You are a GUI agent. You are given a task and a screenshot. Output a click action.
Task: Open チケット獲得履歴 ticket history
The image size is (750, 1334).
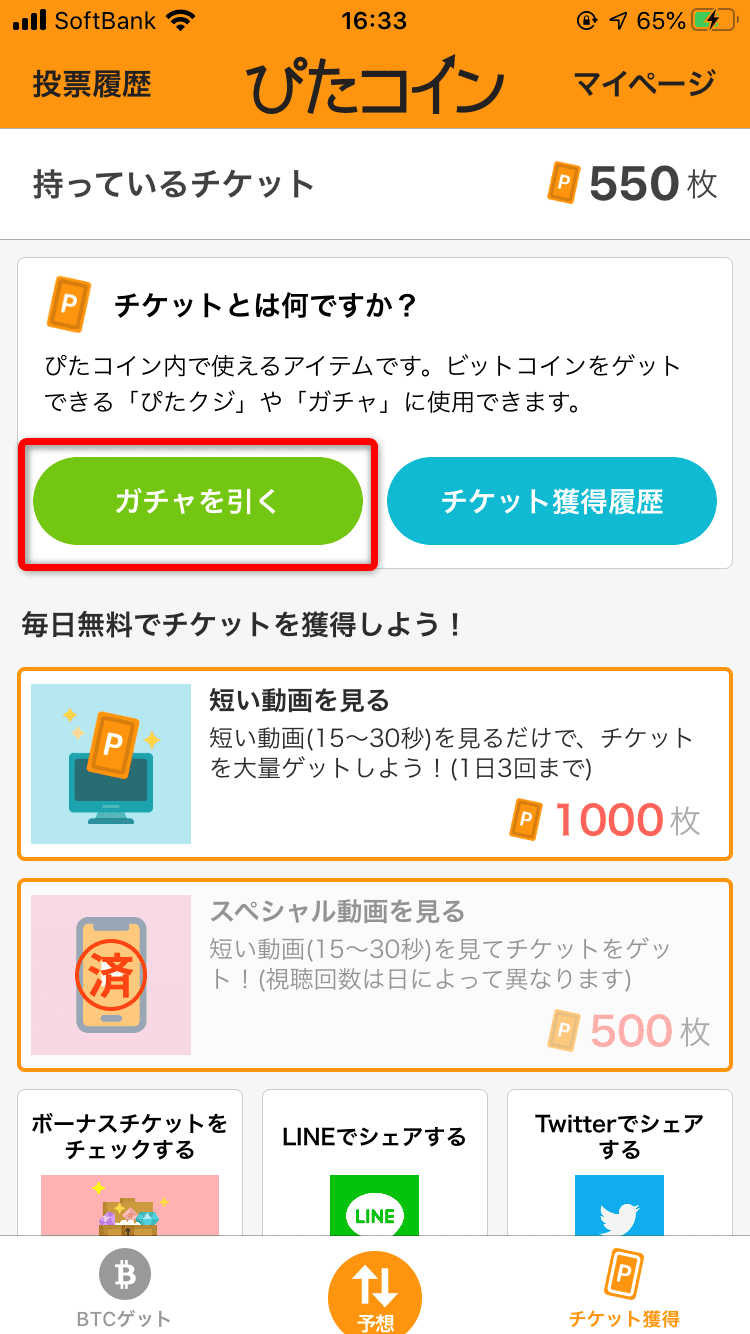tap(552, 501)
